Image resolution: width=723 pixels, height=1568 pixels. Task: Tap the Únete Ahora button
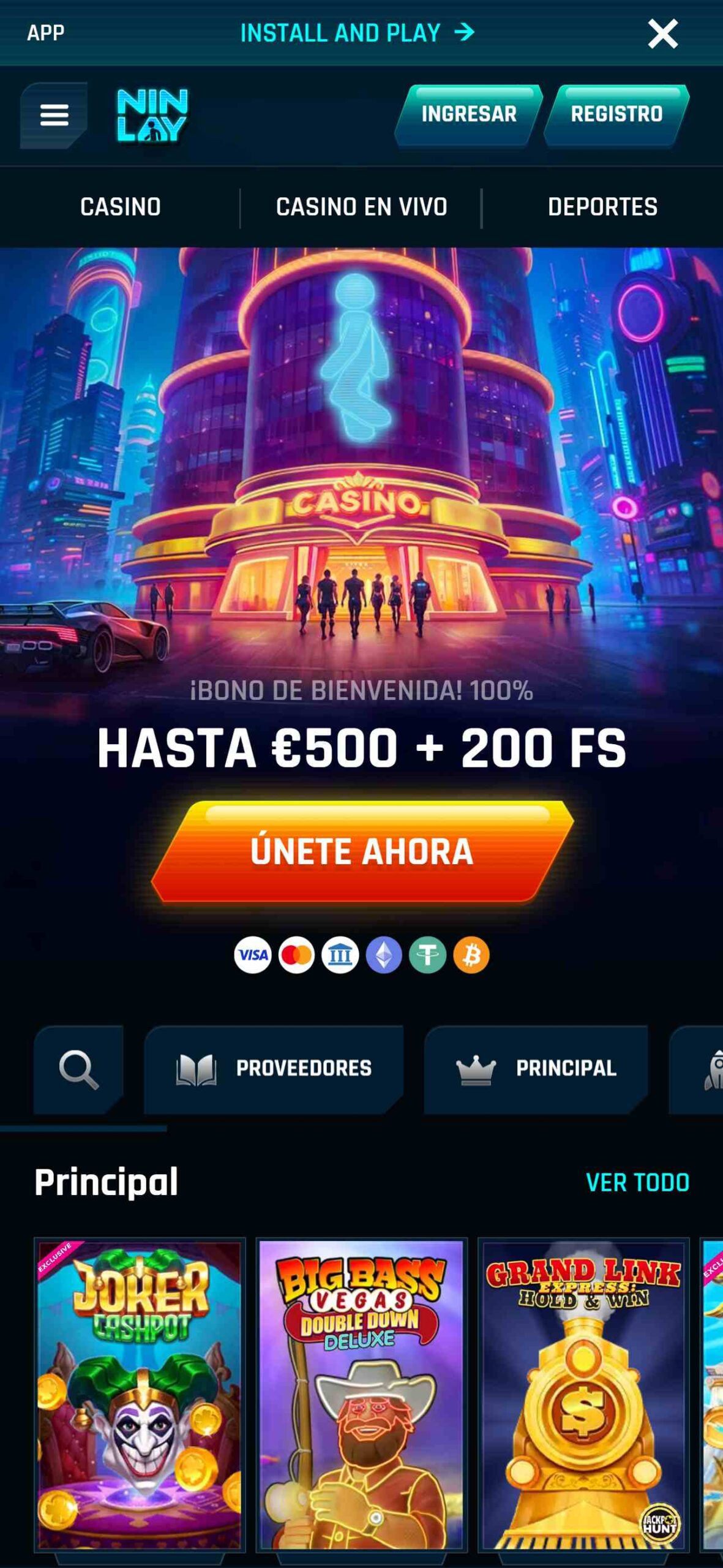362,851
